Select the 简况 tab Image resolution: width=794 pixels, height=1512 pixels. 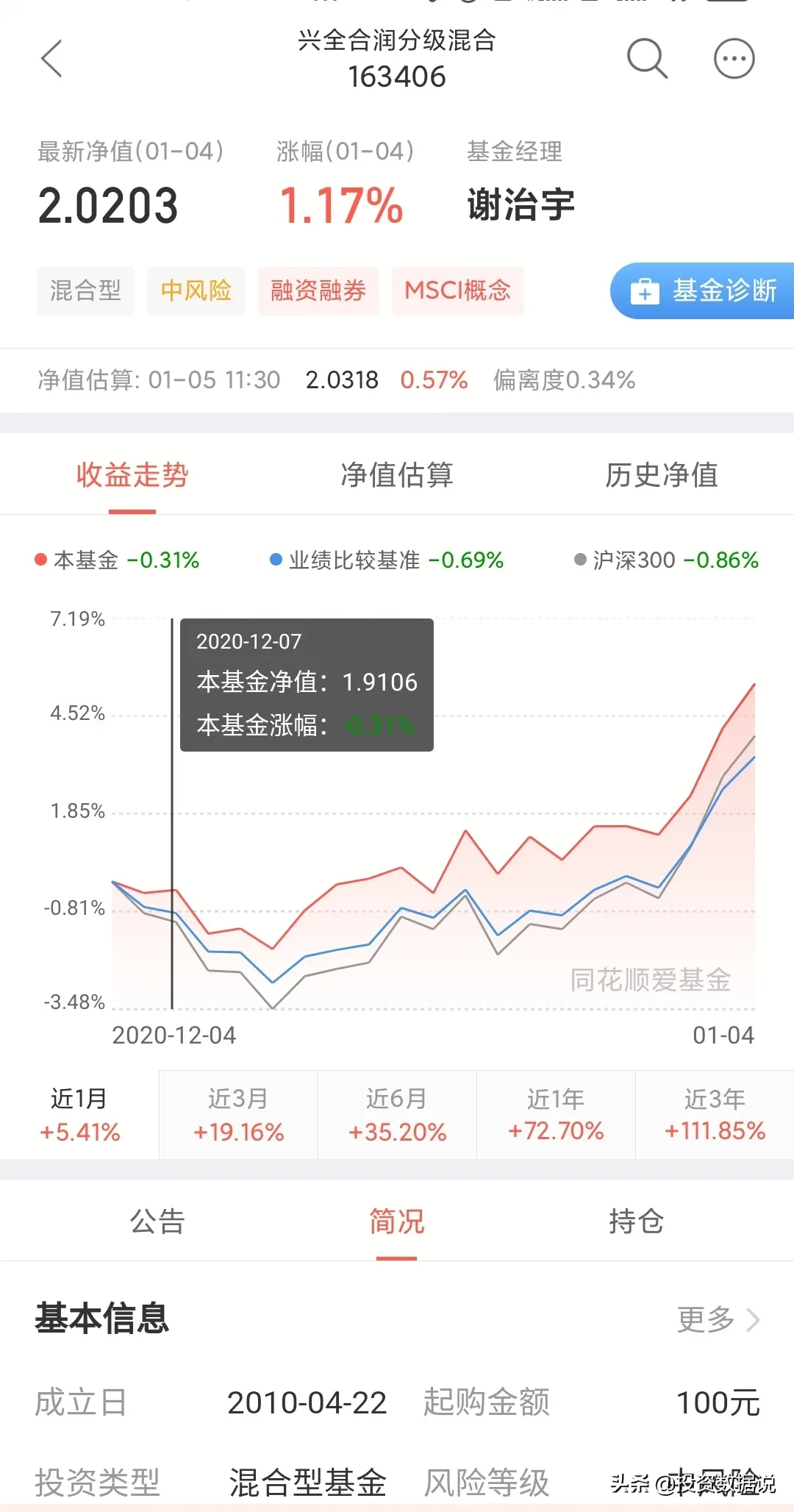pyautogui.click(x=397, y=1222)
